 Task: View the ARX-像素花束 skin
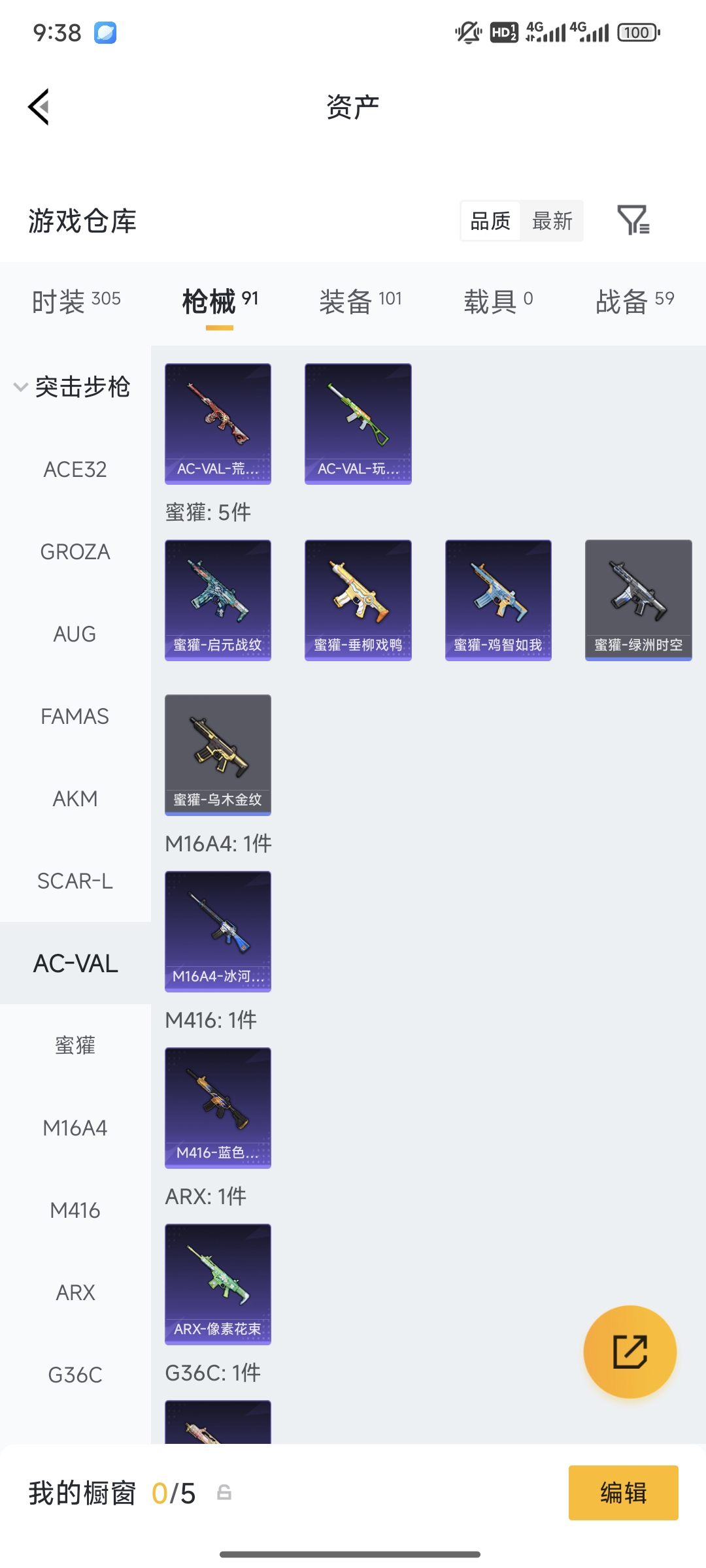(218, 1284)
